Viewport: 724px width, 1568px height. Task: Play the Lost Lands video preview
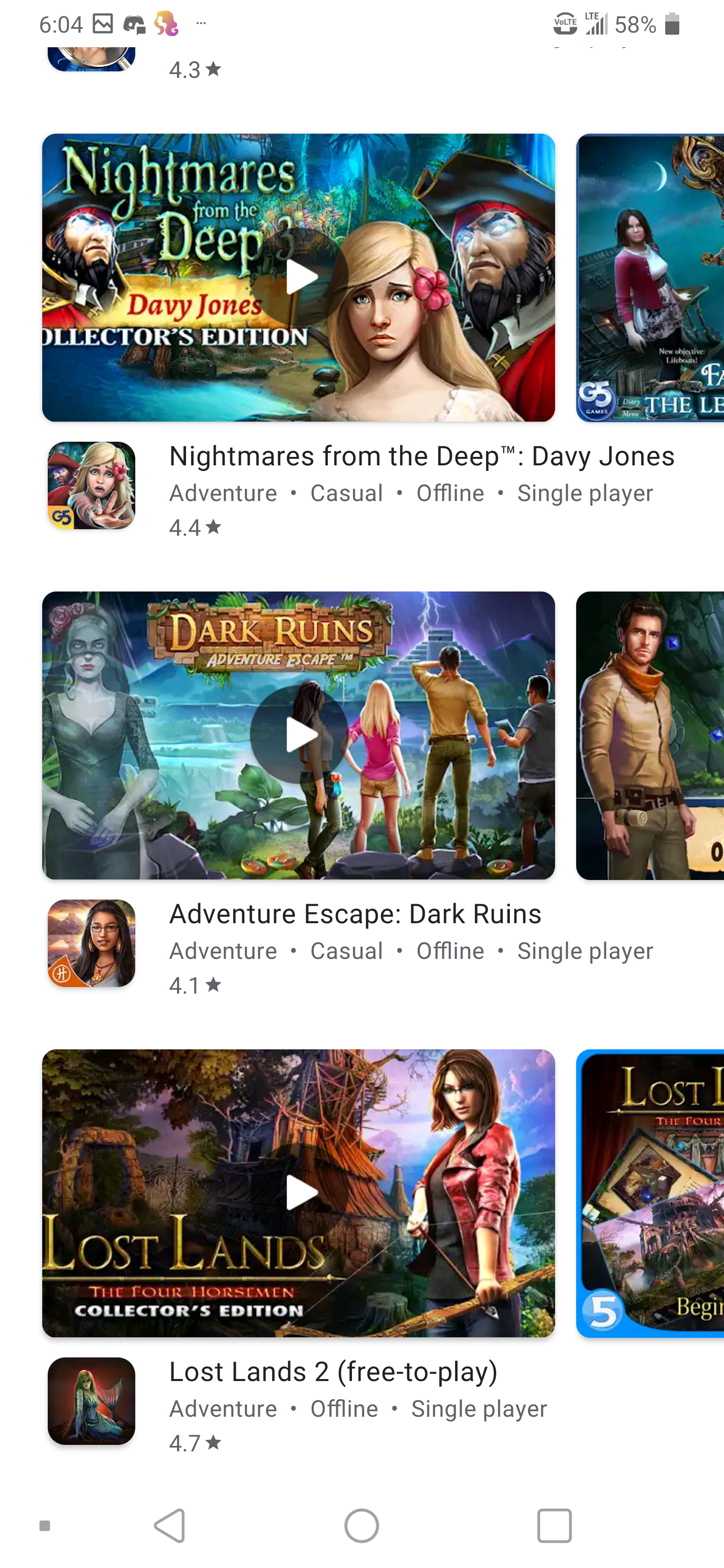pyautogui.click(x=298, y=1193)
